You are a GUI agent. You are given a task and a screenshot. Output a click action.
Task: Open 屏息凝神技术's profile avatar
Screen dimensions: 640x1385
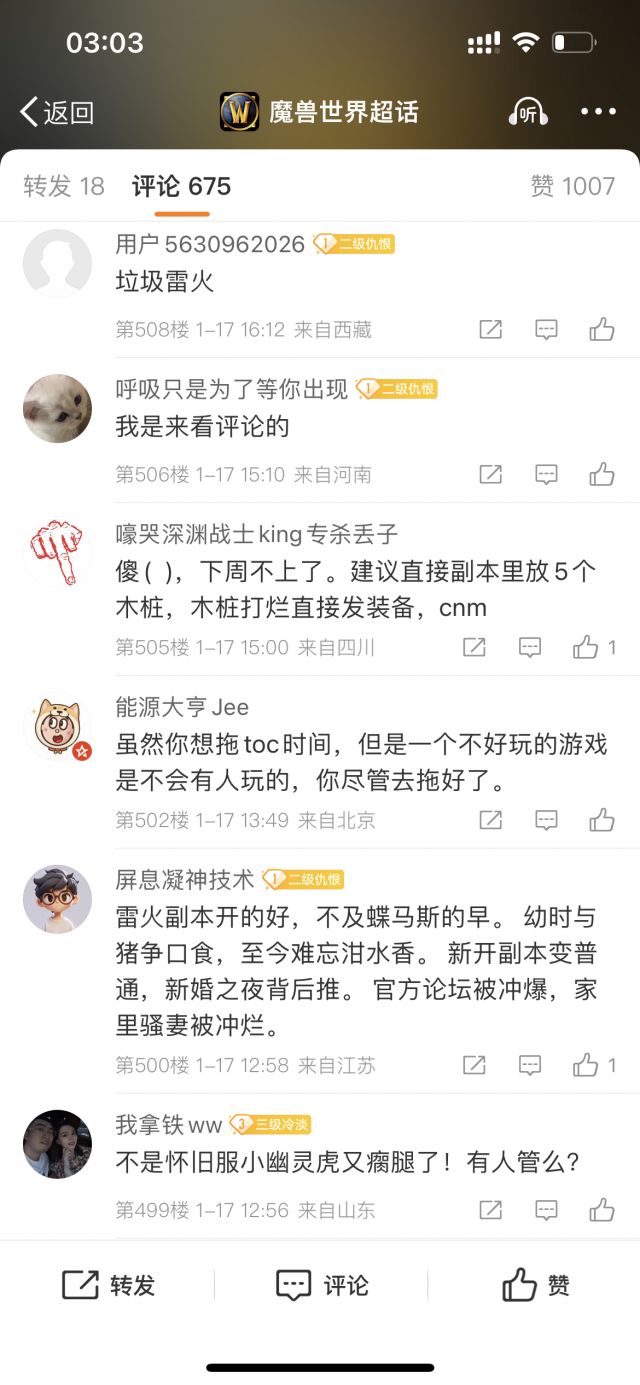click(57, 899)
